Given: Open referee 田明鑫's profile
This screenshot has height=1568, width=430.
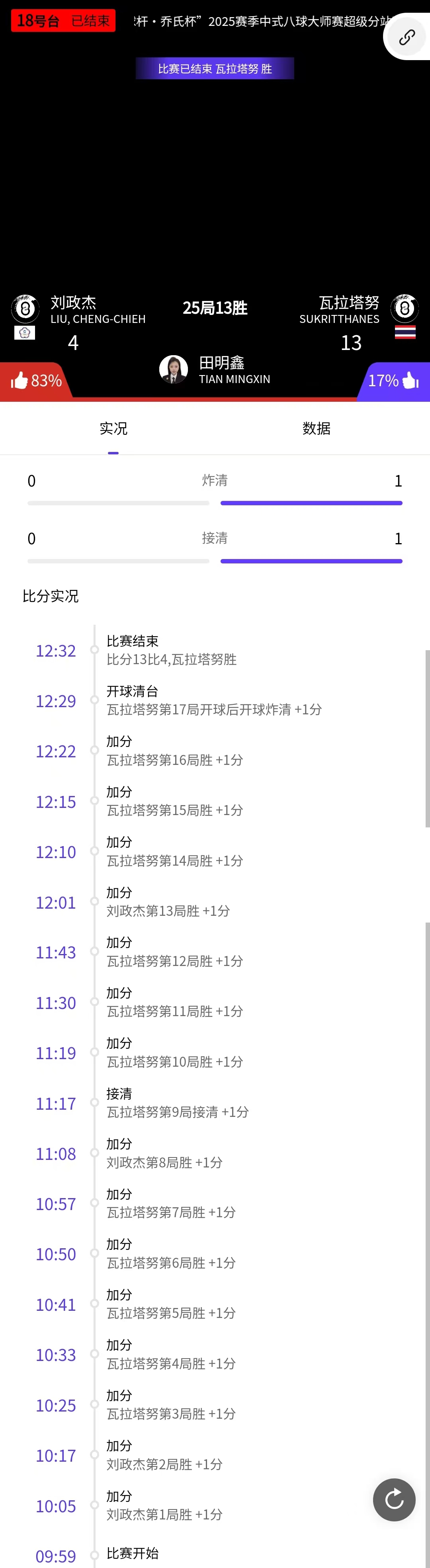Looking at the screenshot, I should 174,370.
